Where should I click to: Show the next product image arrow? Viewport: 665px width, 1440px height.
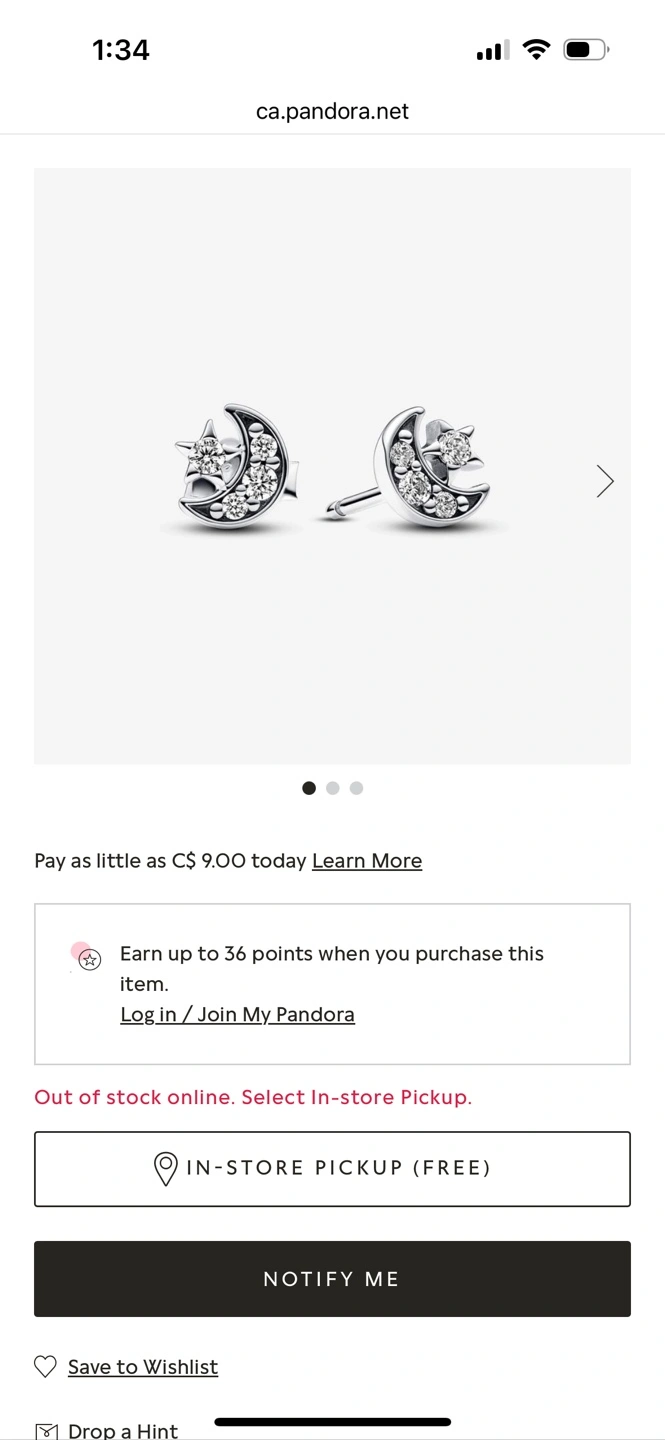pos(604,481)
